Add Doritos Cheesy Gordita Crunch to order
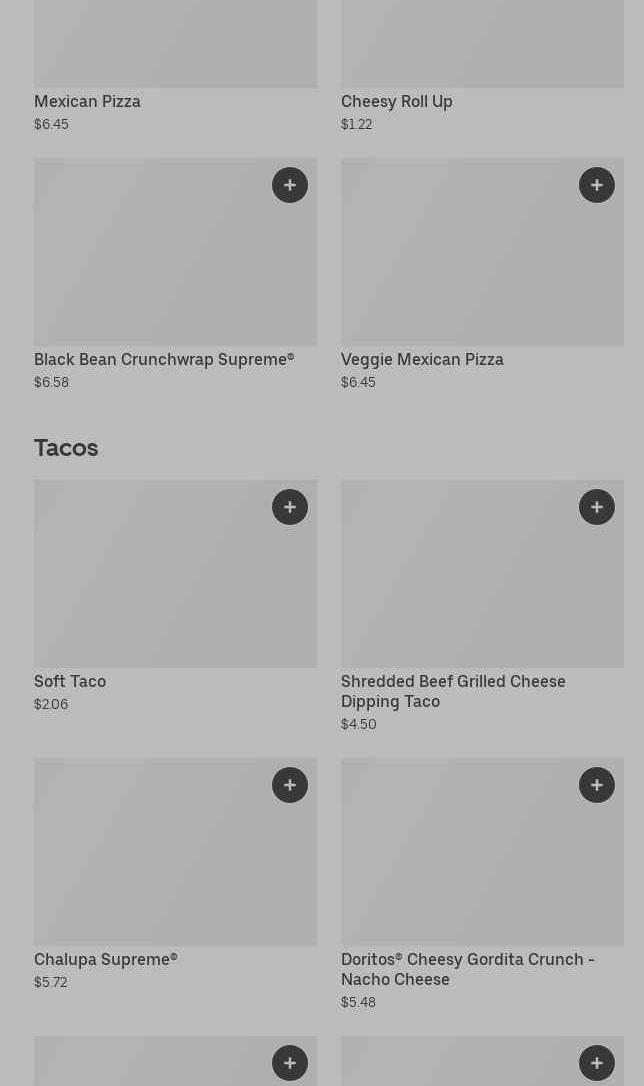 coord(596,785)
